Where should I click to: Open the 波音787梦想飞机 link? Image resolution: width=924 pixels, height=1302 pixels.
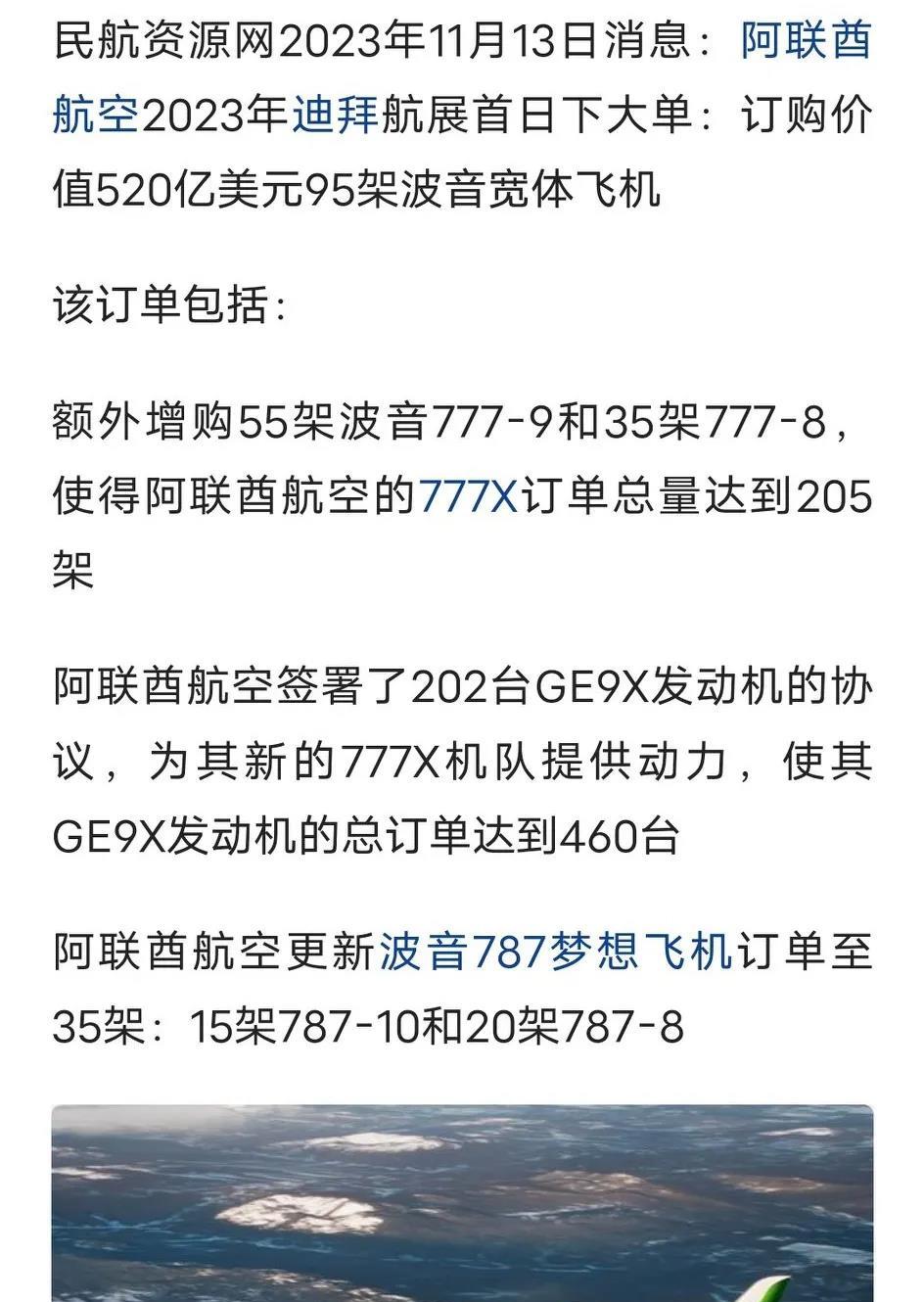pyautogui.click(x=556, y=953)
